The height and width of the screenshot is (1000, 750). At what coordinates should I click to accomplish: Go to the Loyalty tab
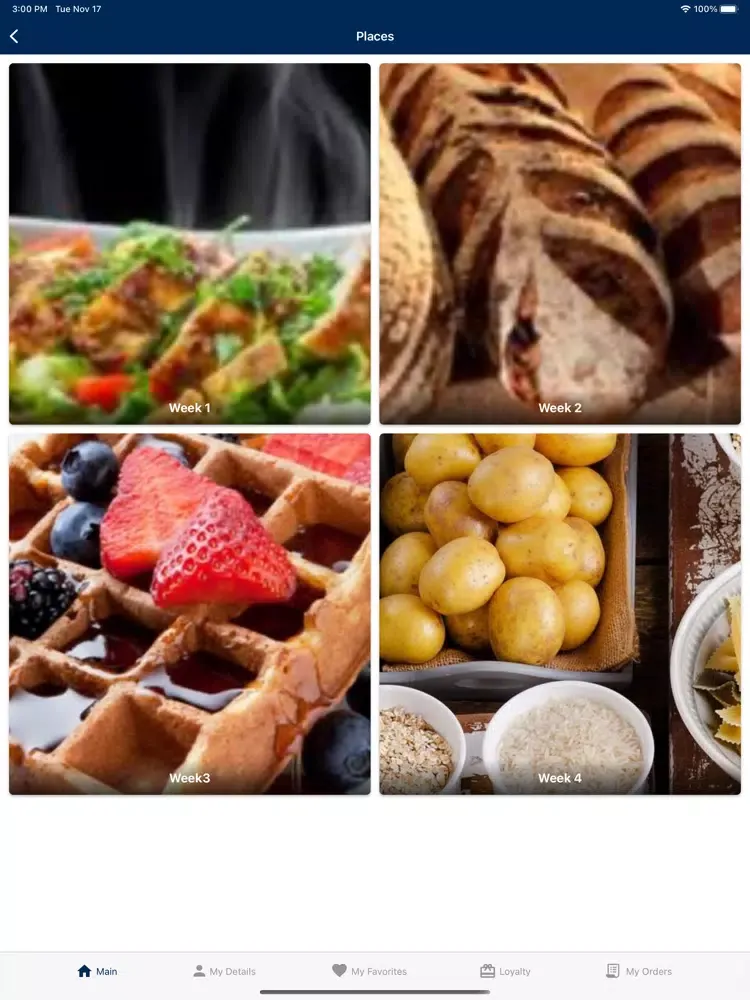point(505,971)
